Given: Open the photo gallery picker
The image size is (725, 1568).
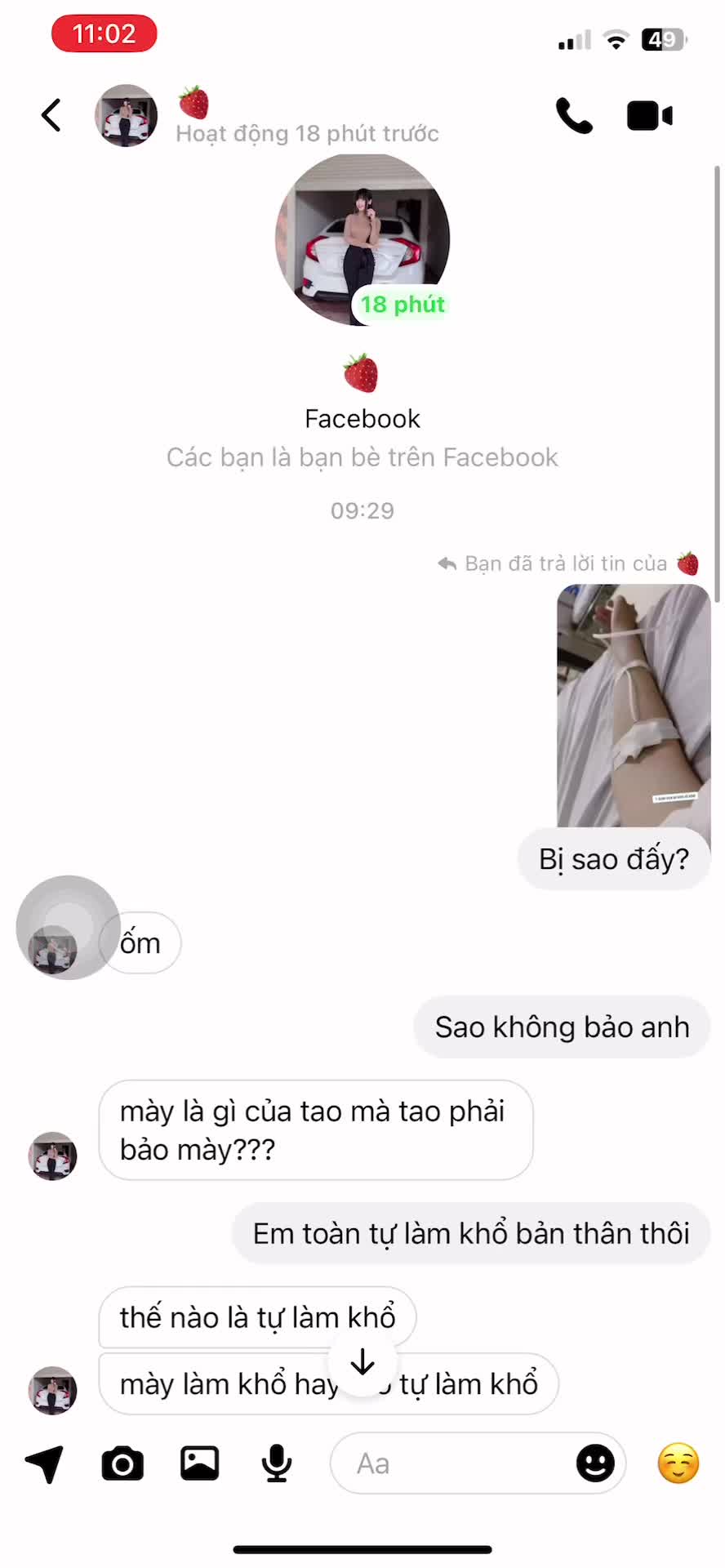Looking at the screenshot, I should pyautogui.click(x=198, y=1463).
